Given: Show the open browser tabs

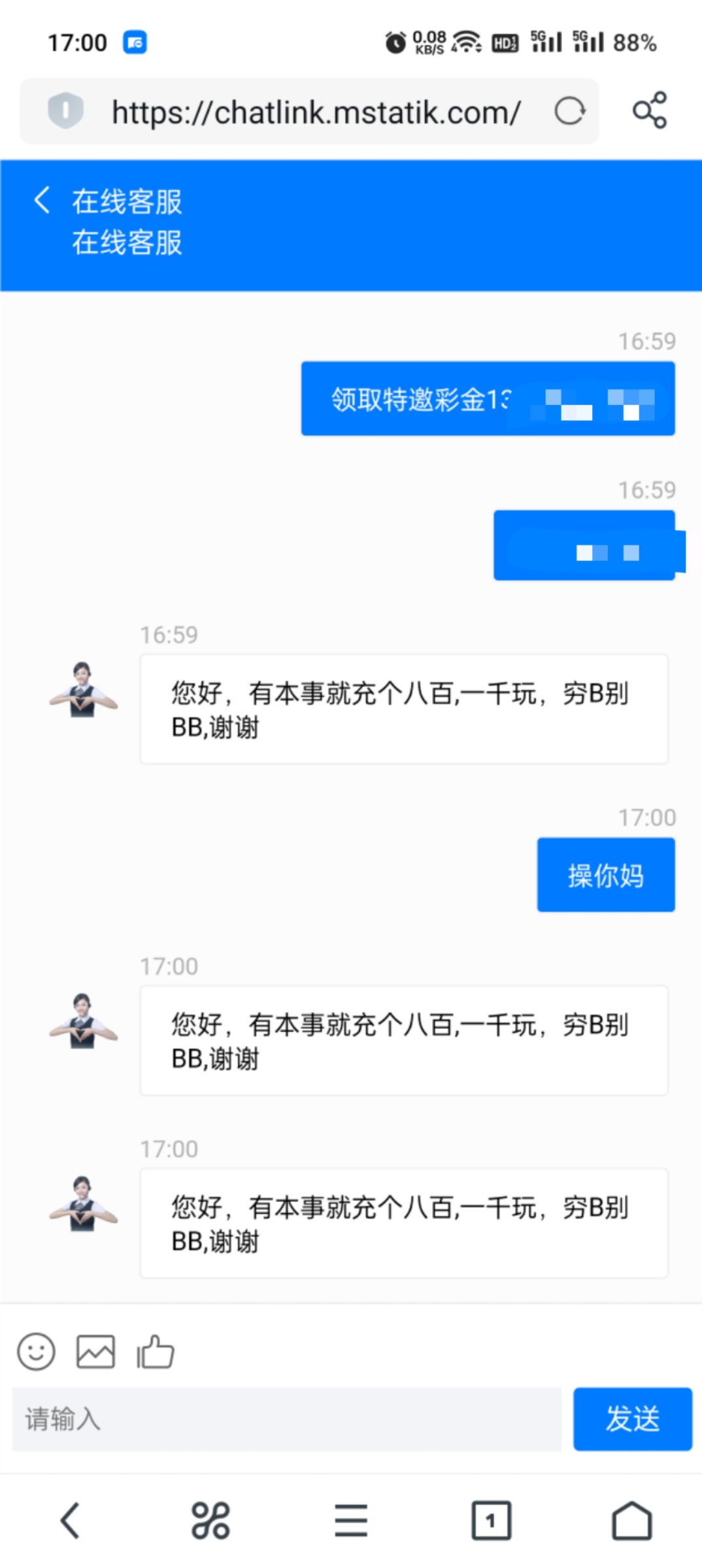Looking at the screenshot, I should point(491,1521).
